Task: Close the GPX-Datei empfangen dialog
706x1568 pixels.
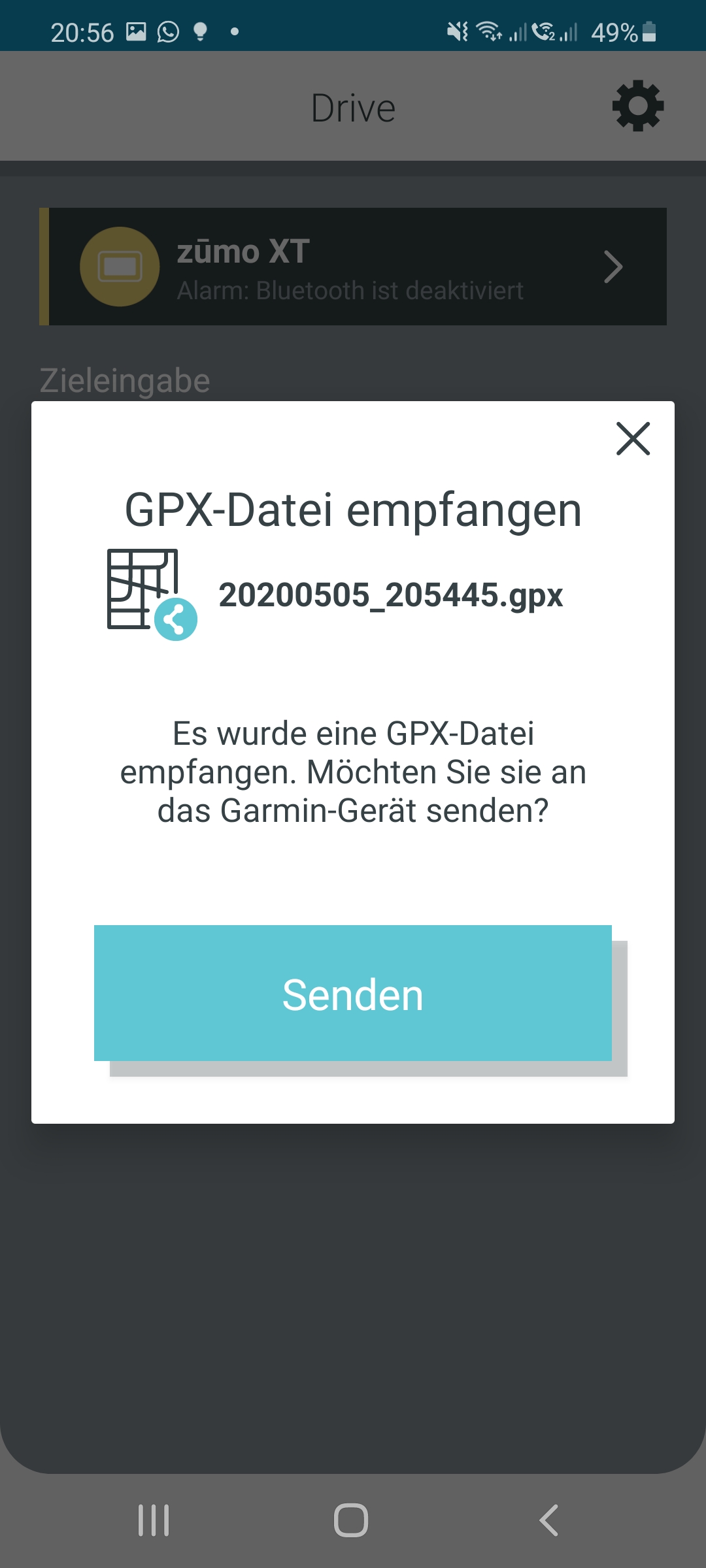Action: click(633, 438)
